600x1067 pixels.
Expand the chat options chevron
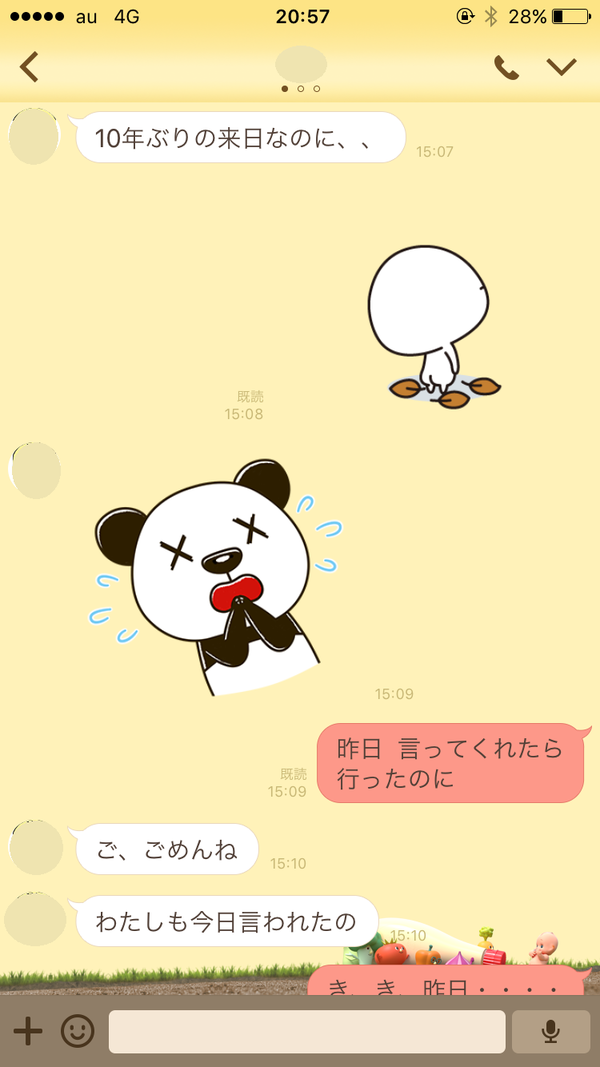click(x=562, y=67)
